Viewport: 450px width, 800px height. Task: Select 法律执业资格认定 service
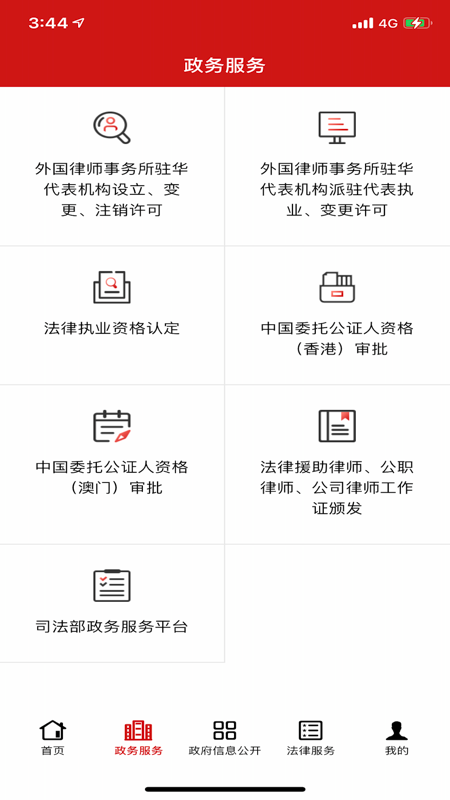click(112, 315)
